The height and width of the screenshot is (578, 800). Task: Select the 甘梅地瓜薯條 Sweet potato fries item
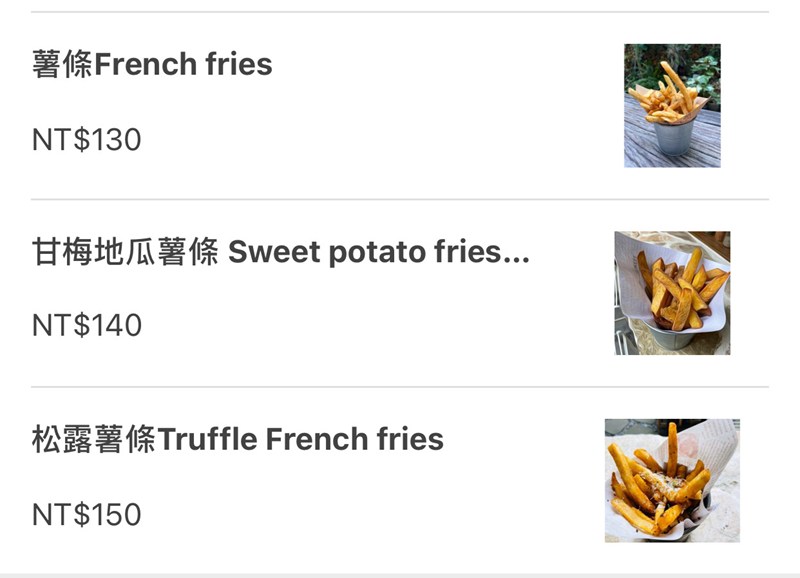coord(280,253)
